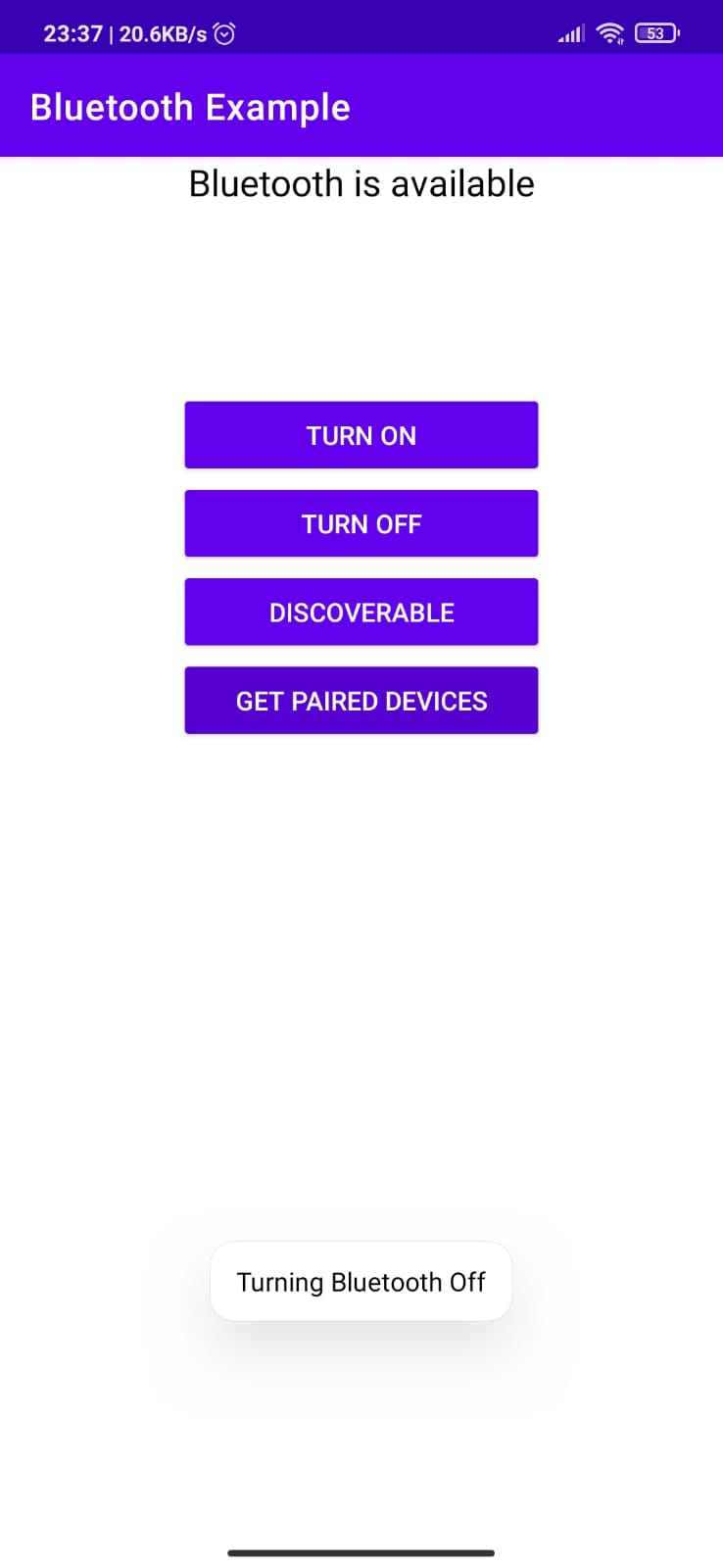
Task: Make device discoverable via DISCOVERABLE button
Action: (x=361, y=612)
